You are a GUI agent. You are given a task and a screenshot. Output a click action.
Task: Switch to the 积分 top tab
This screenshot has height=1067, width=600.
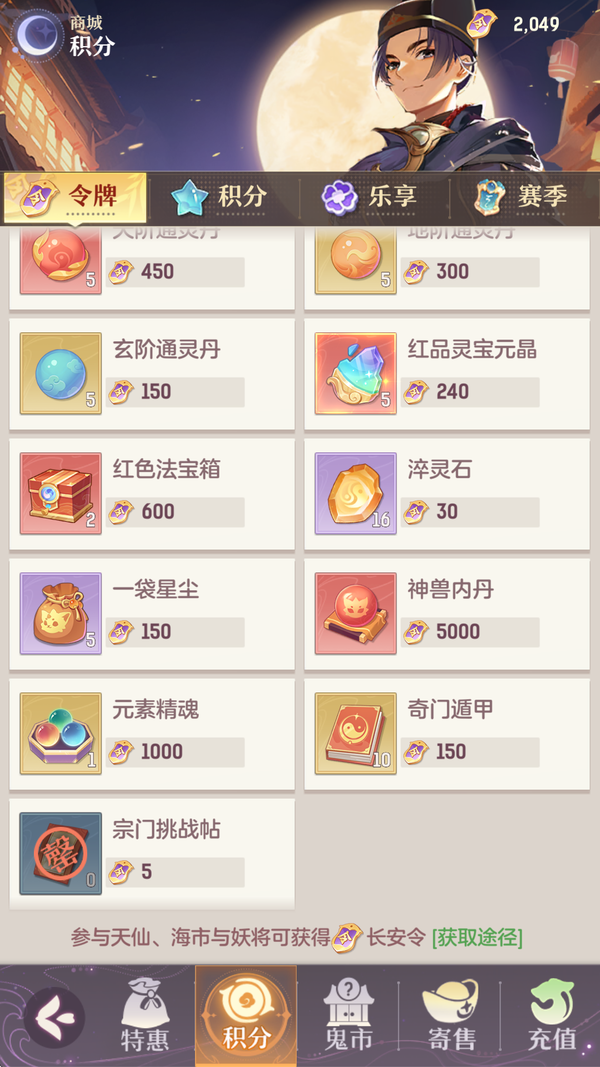pyautogui.click(x=219, y=197)
